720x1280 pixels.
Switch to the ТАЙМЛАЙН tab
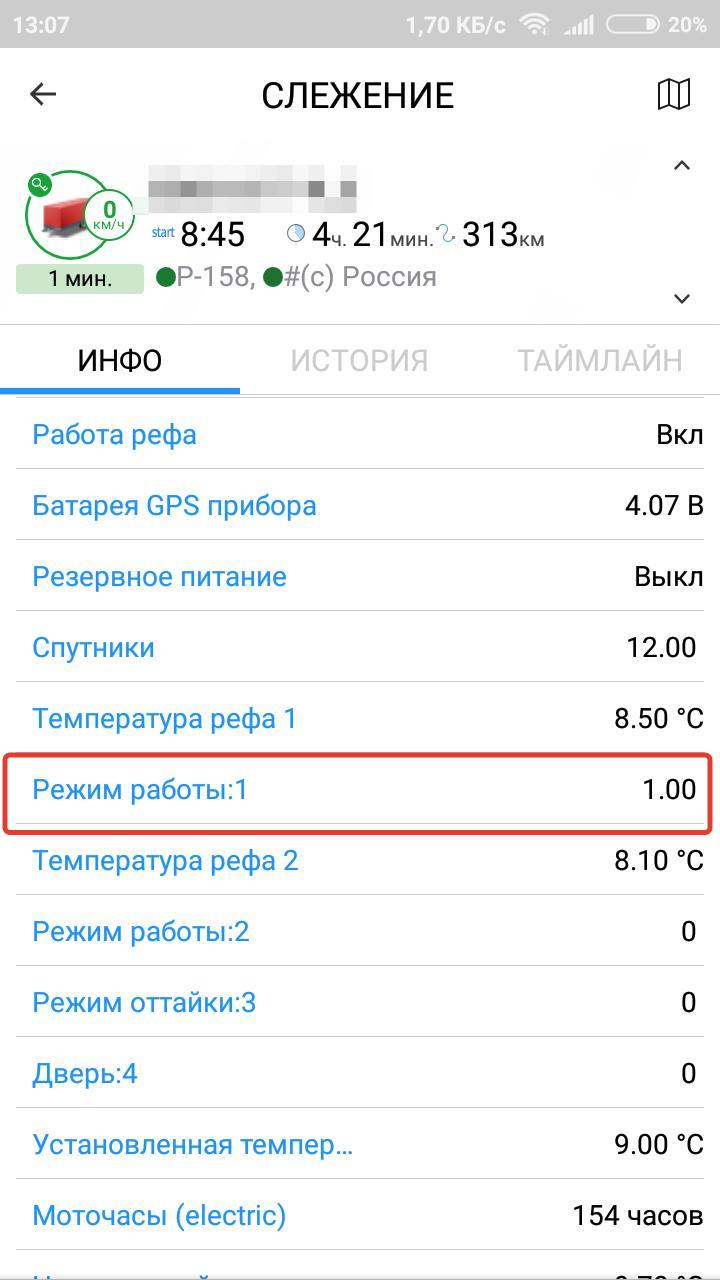[599, 360]
